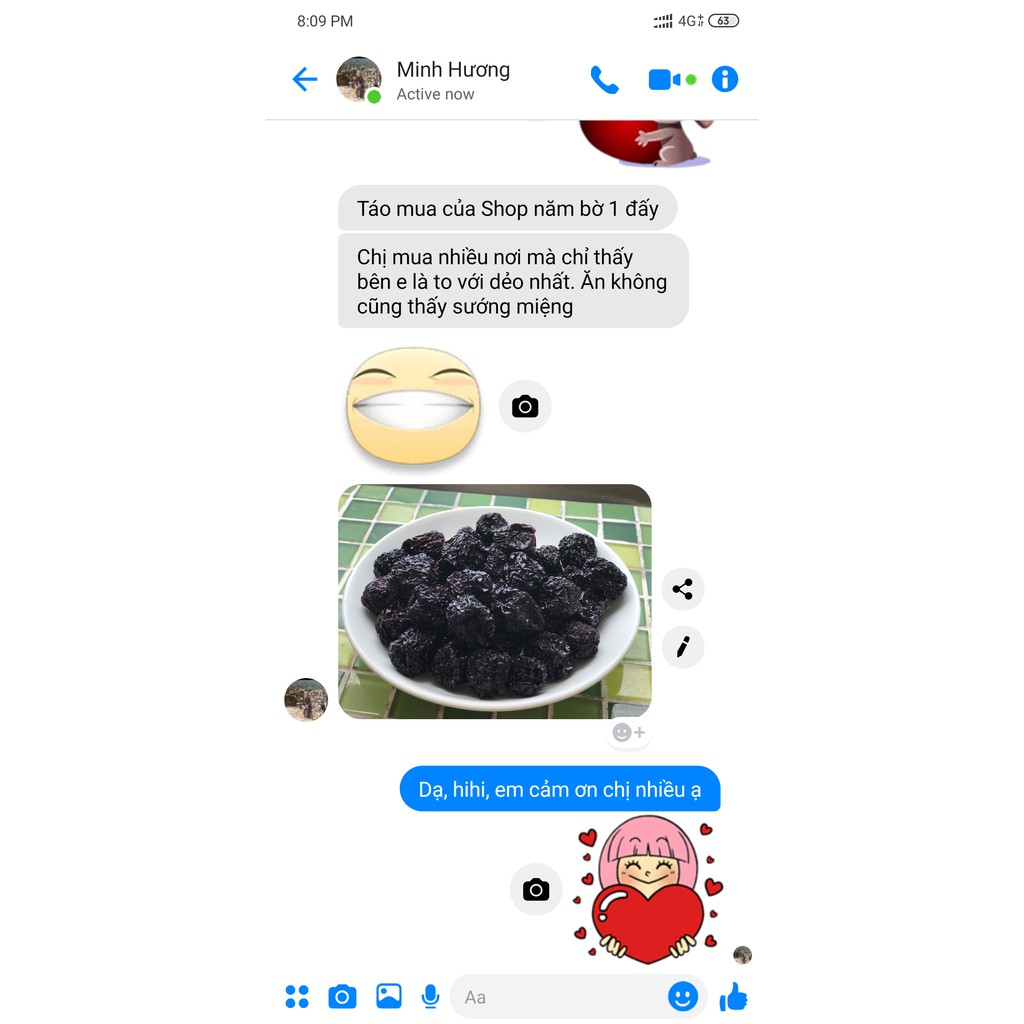Viewport: 1024px width, 1024px height.
Task: Open more apps with four-dot icon
Action: [x=297, y=996]
